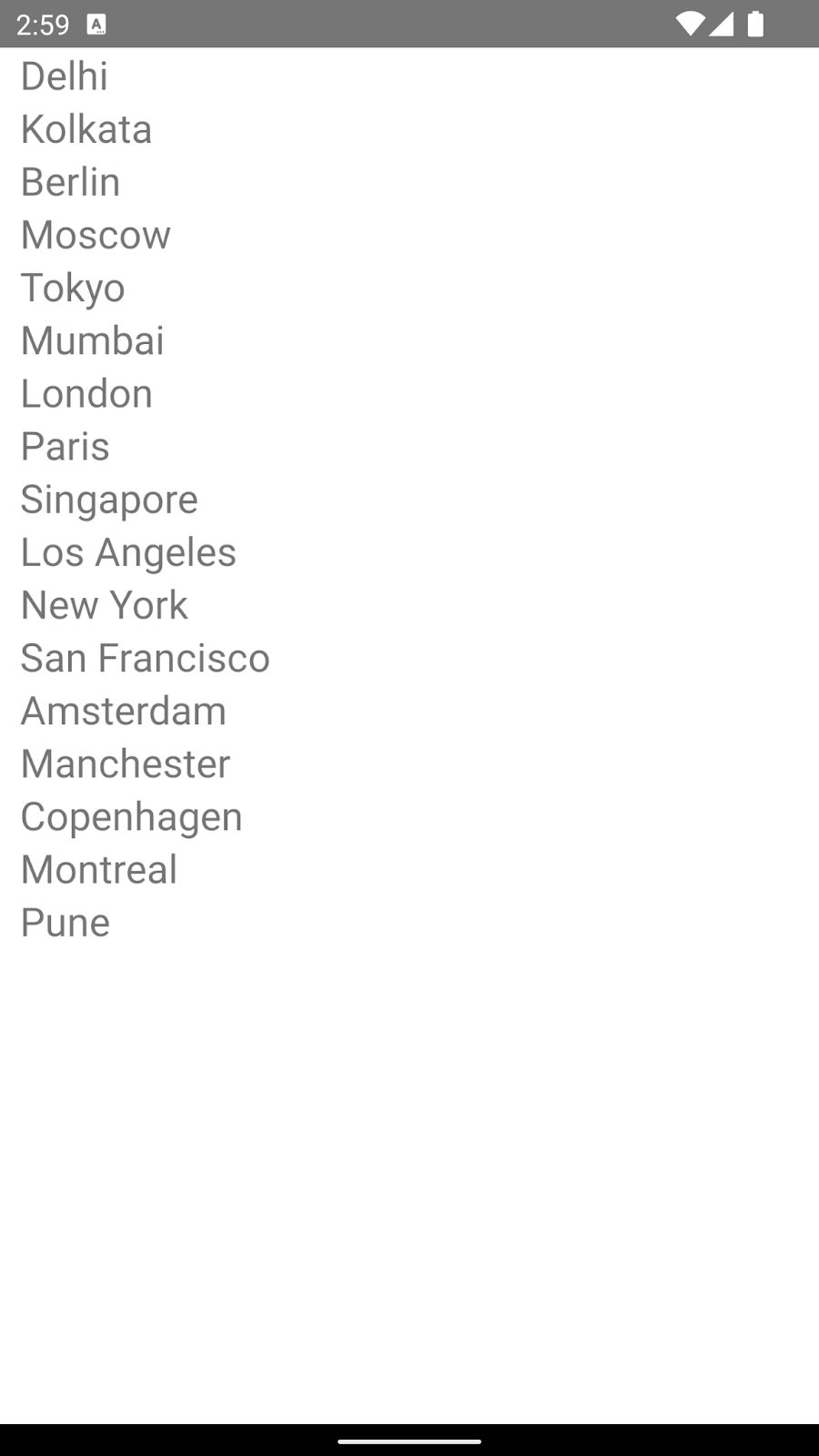The image size is (819, 1456).
Task: Tap on London
Action: coord(86,393)
